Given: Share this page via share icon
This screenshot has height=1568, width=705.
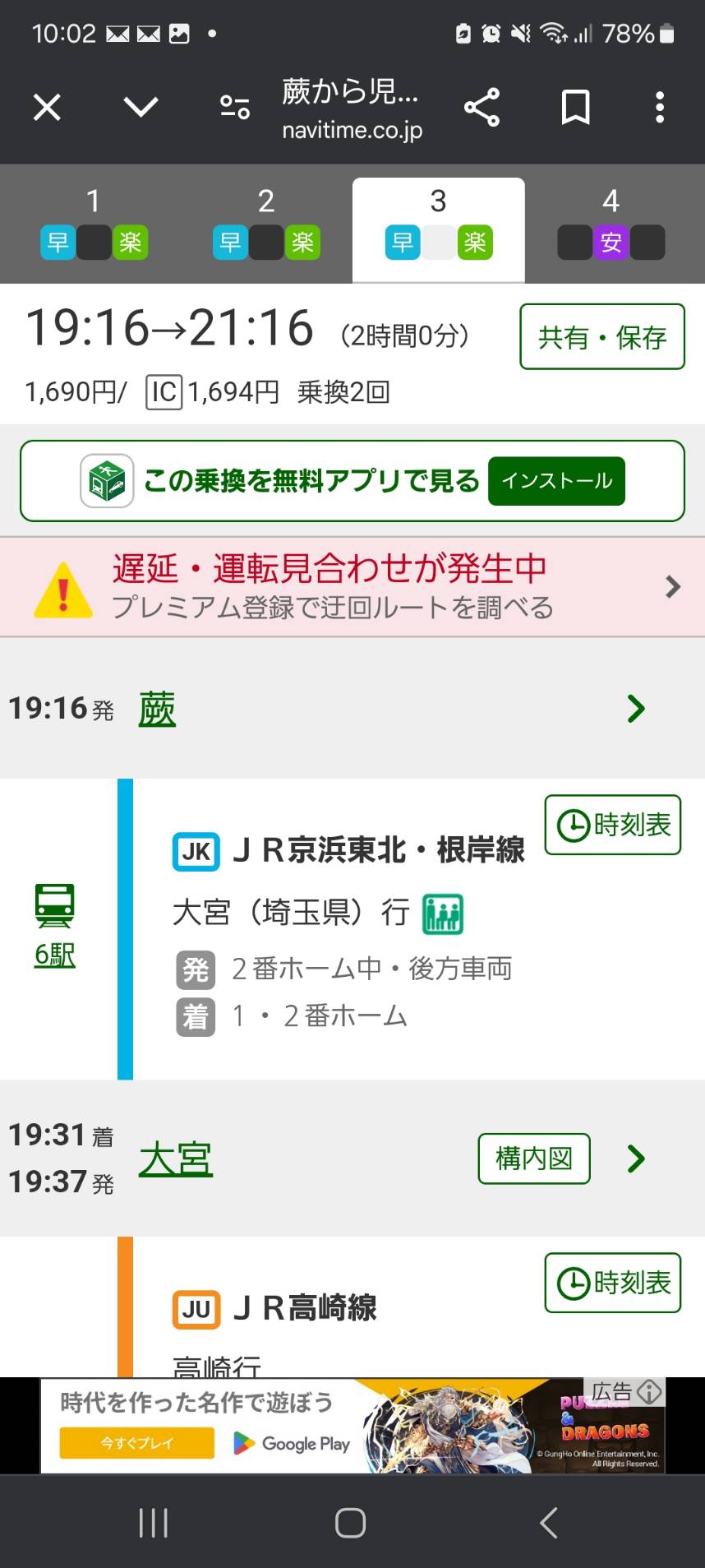Looking at the screenshot, I should (482, 107).
